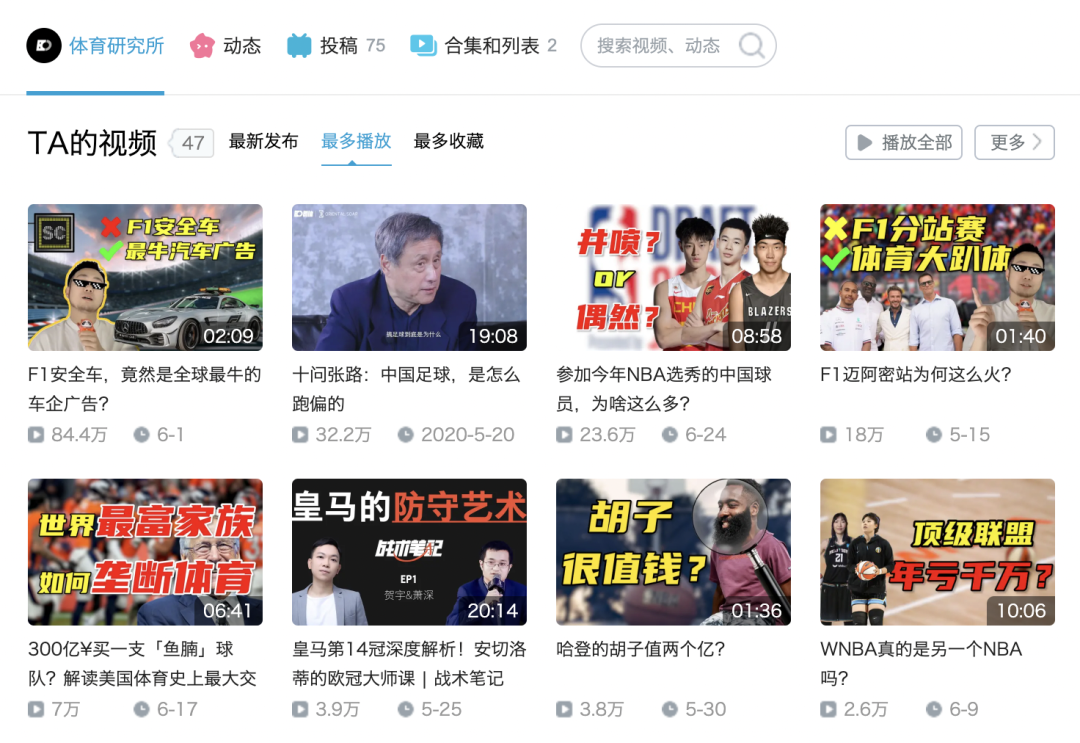1080x743 pixels.
Task: Switch to the 投稿 tab
Action: click(x=336, y=46)
